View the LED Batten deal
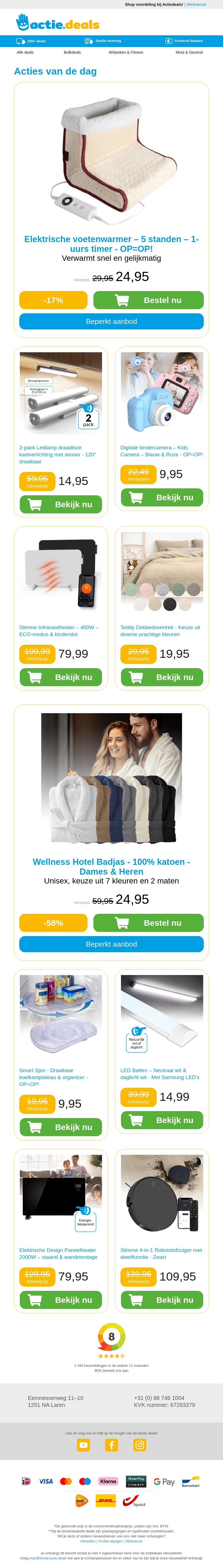223x1568 pixels. pyautogui.click(x=162, y=1120)
